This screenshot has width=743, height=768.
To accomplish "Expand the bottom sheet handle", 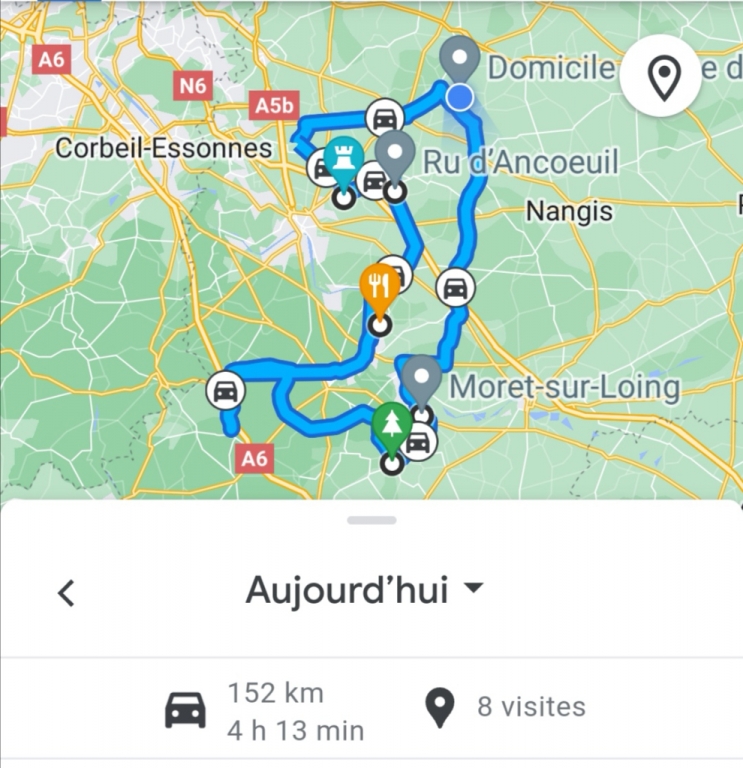I will (x=372, y=520).
